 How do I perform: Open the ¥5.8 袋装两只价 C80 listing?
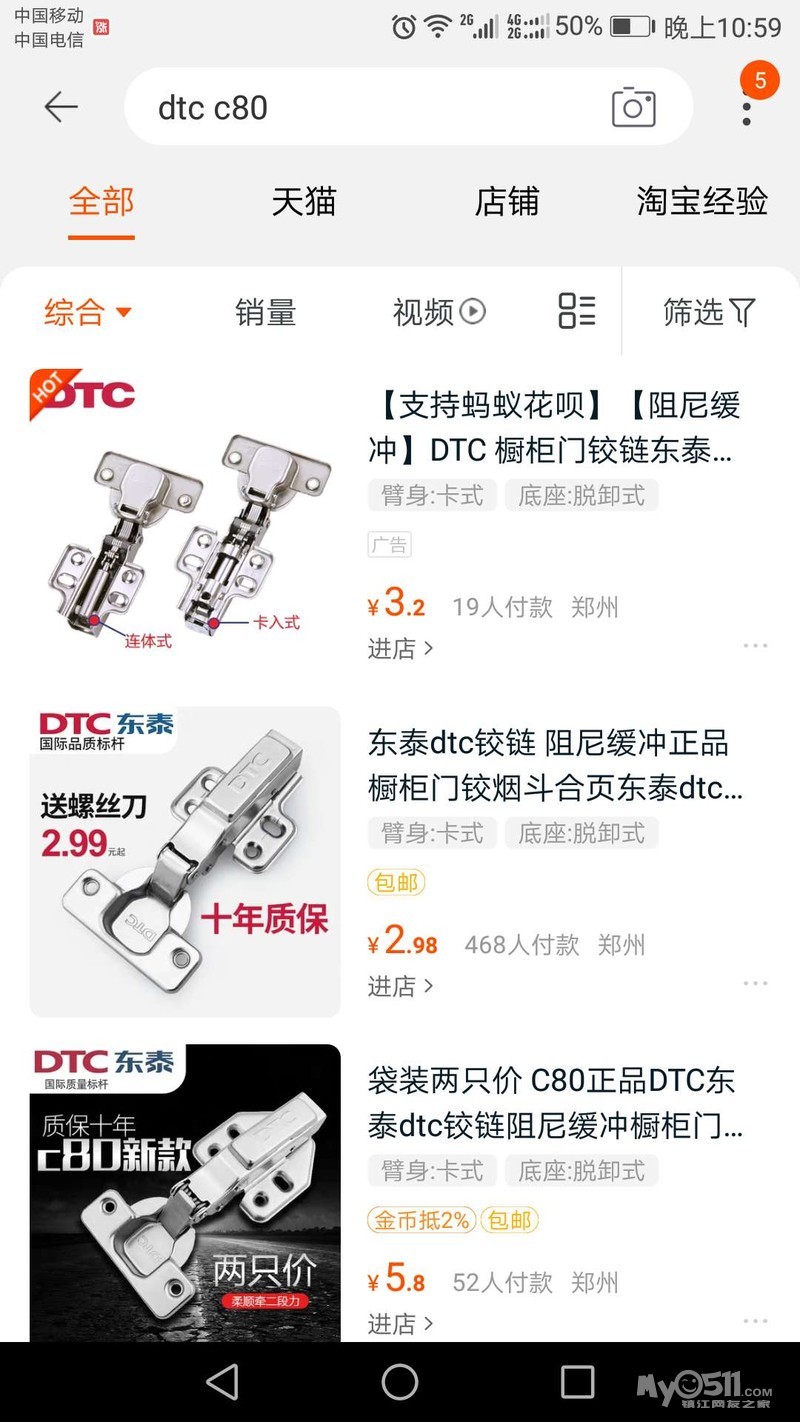tap(554, 1103)
